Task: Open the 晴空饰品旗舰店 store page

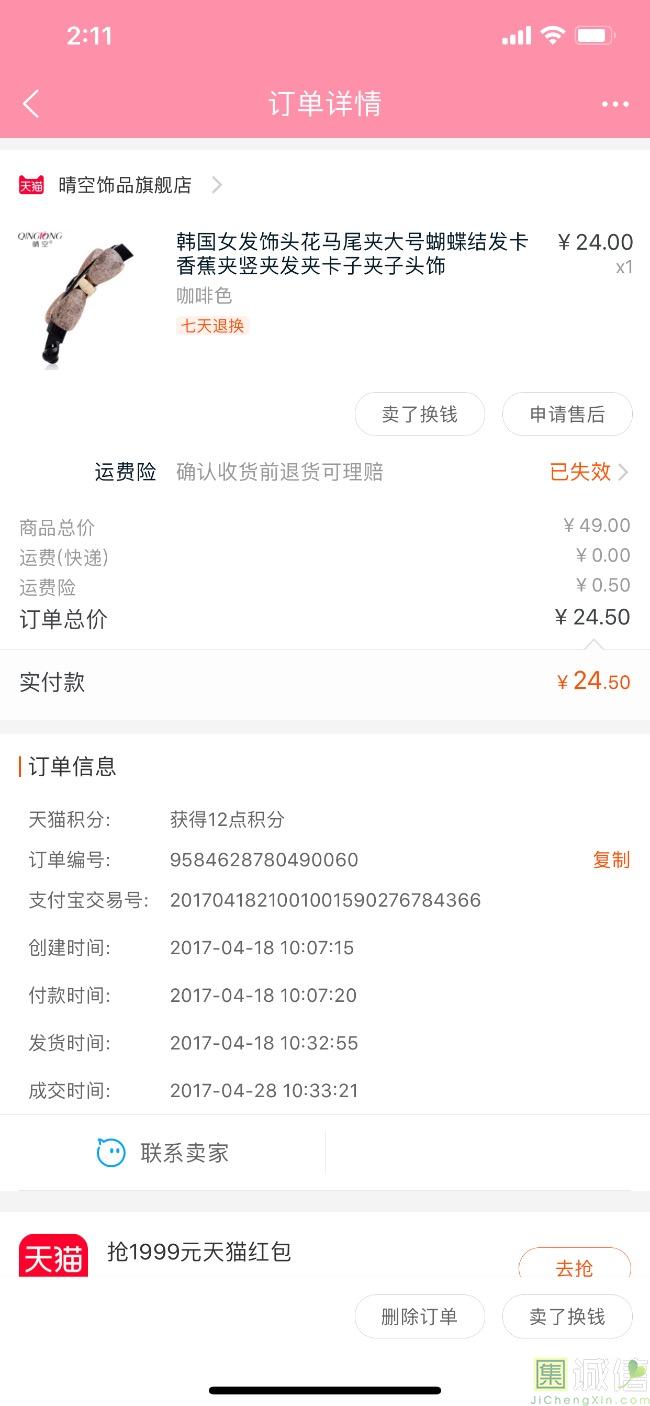Action: click(125, 185)
